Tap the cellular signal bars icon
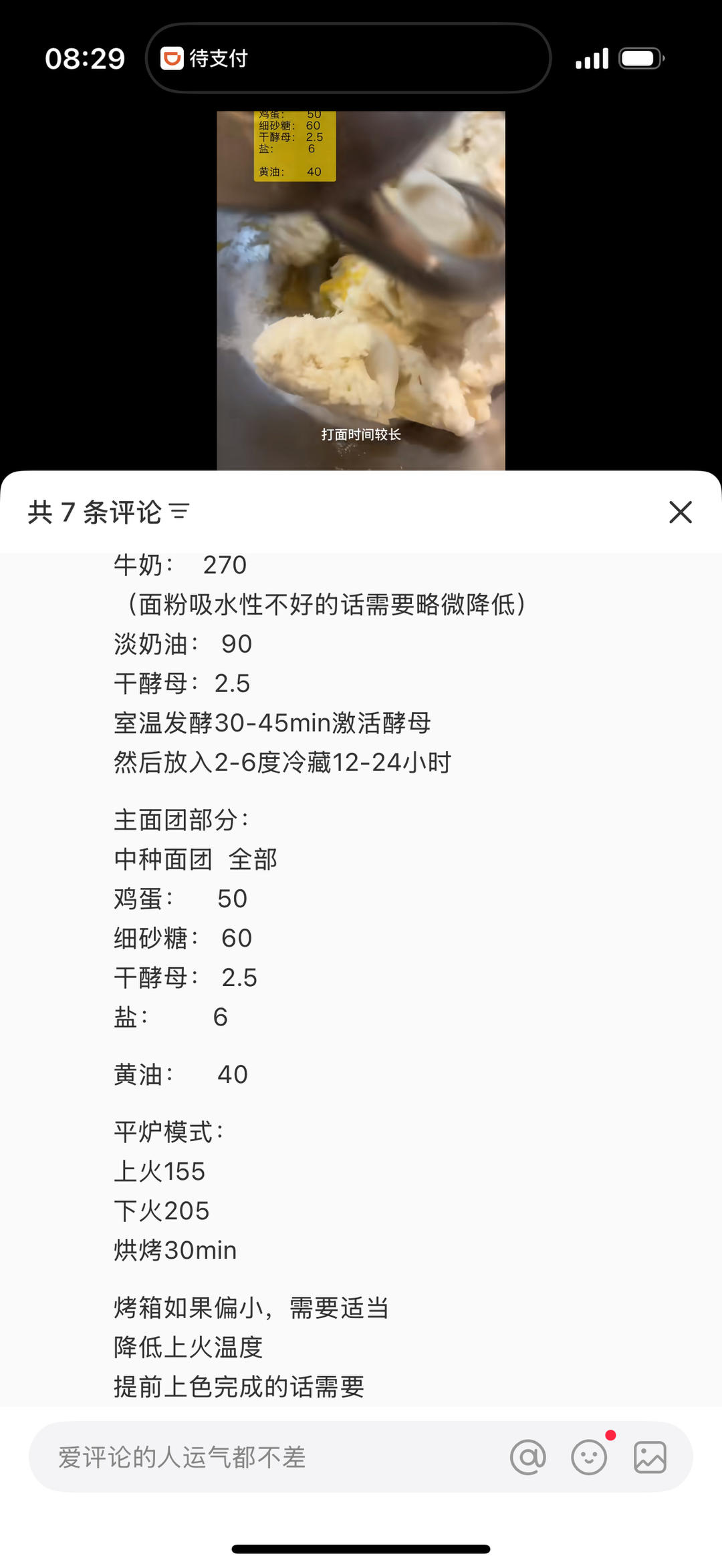Screen dimensions: 722x1568 point(591,58)
